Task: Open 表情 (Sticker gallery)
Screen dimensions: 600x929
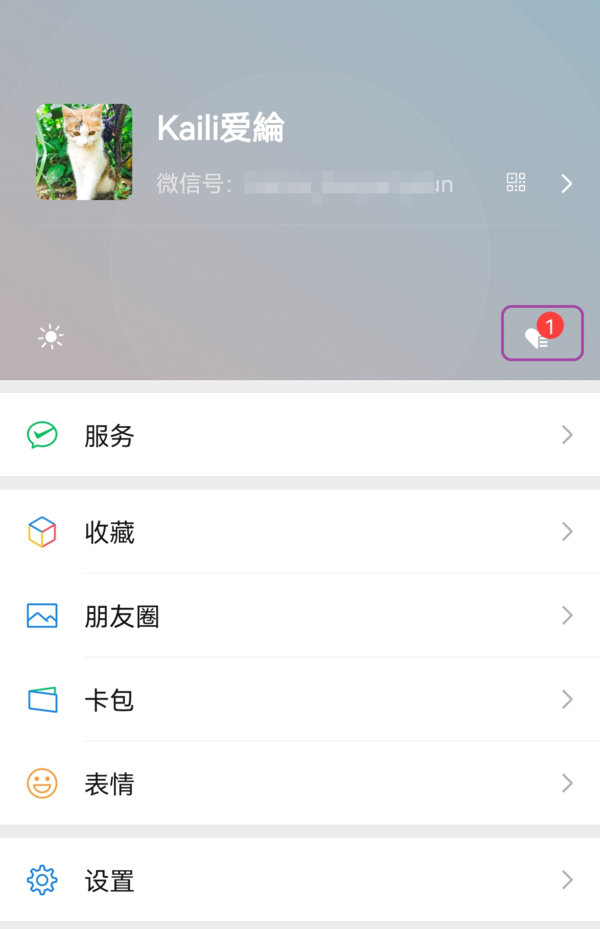Action: (x=300, y=783)
